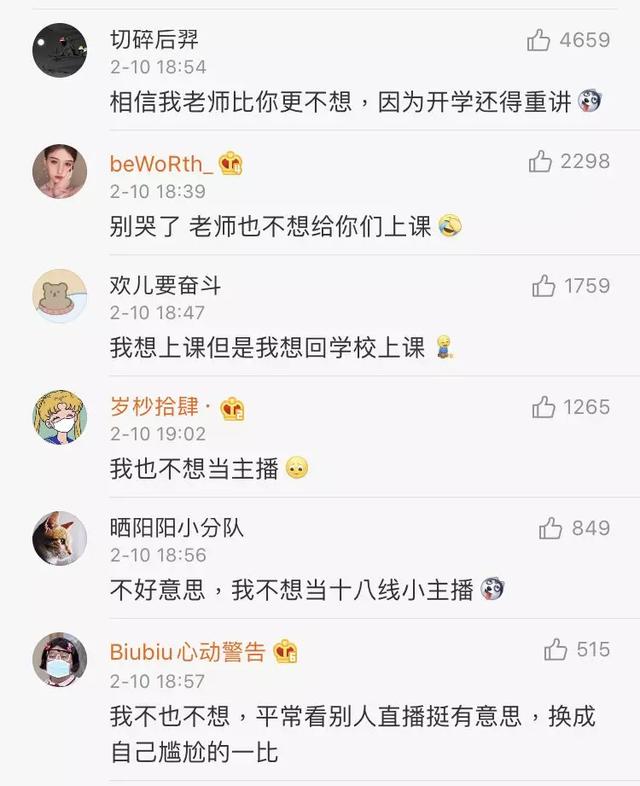640x786 pixels.
Task: Open 晒阳阳小分队's profile avatar
Action: tap(59, 538)
